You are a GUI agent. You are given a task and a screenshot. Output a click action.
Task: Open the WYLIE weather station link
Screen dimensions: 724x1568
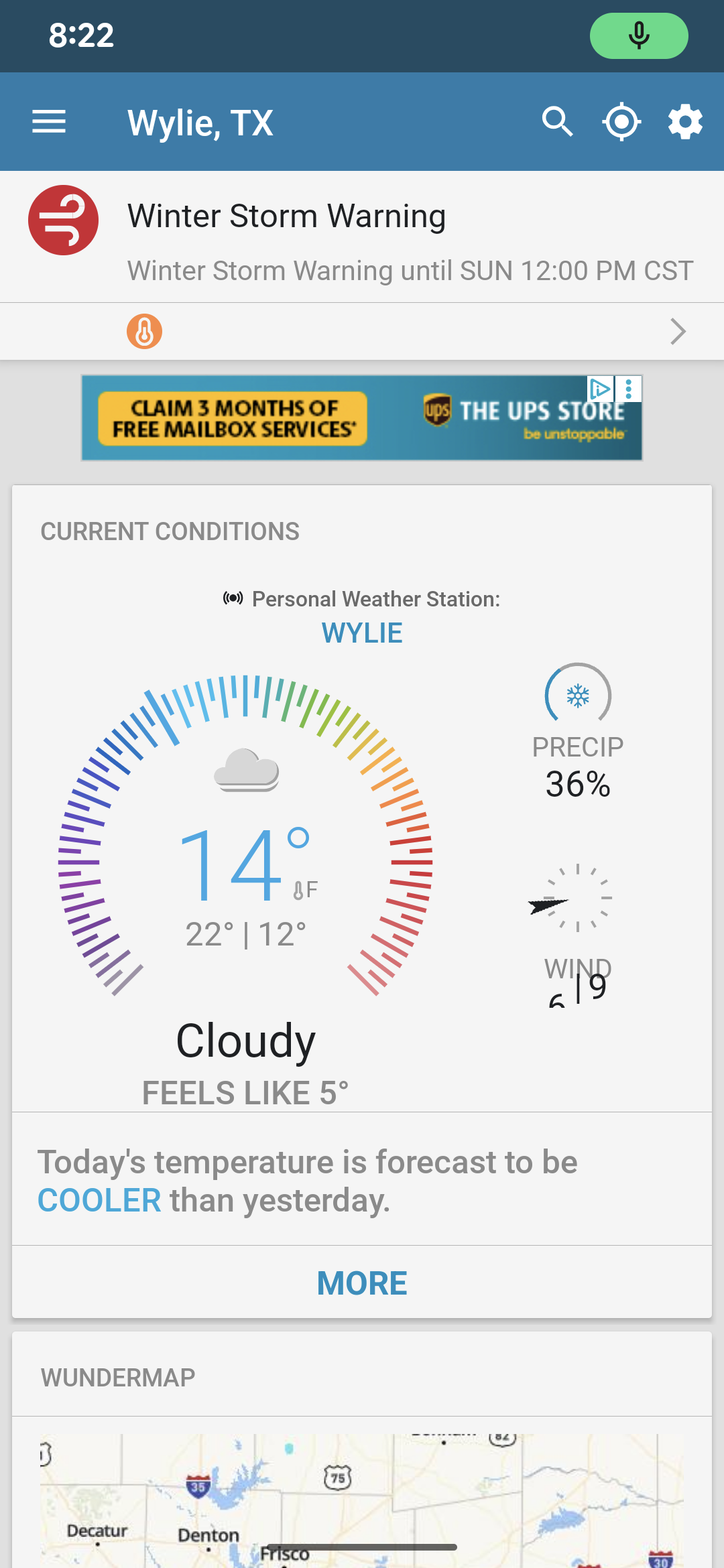362,633
